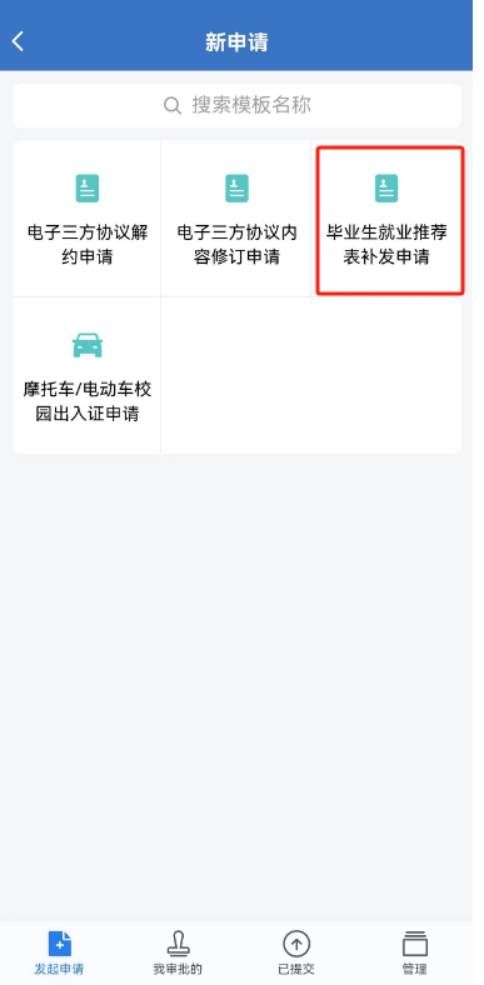
Task: Select 毕业生就业推荐表补发申请 template
Action: coord(387,218)
